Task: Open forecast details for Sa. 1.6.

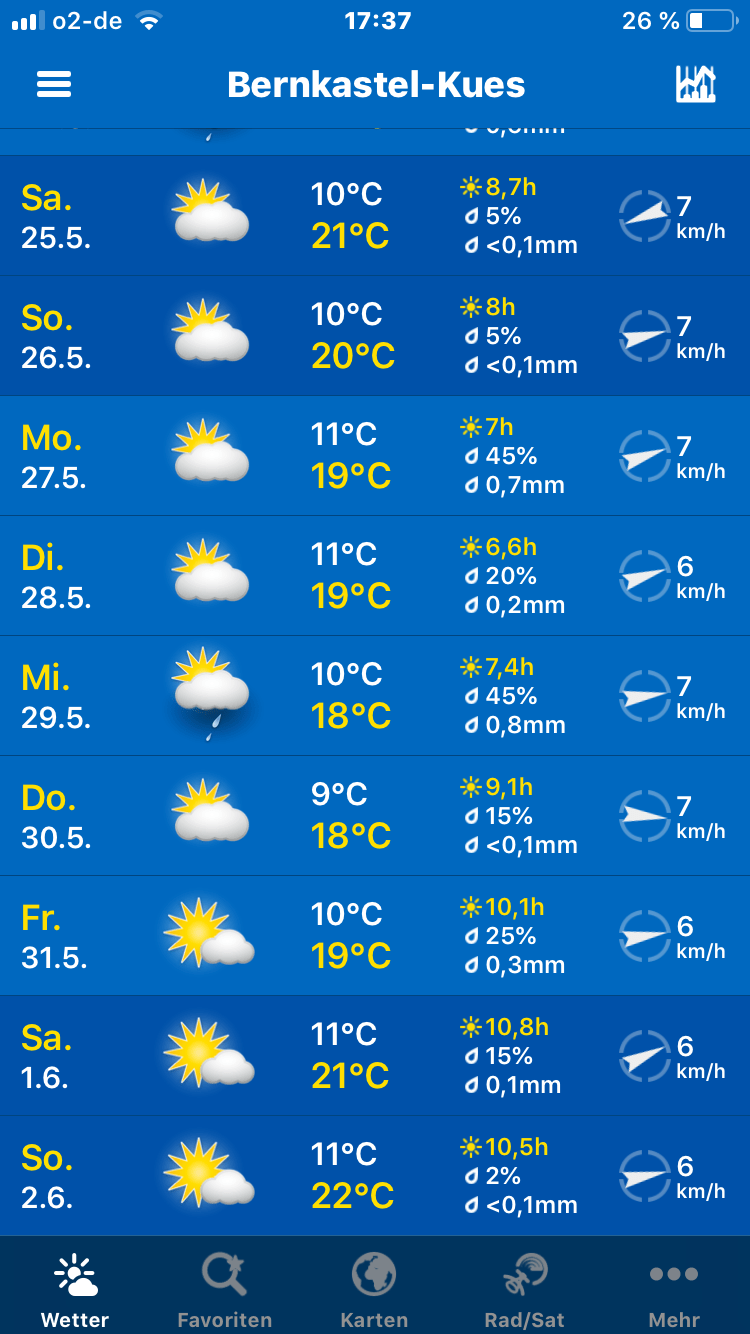Action: 375,1056
